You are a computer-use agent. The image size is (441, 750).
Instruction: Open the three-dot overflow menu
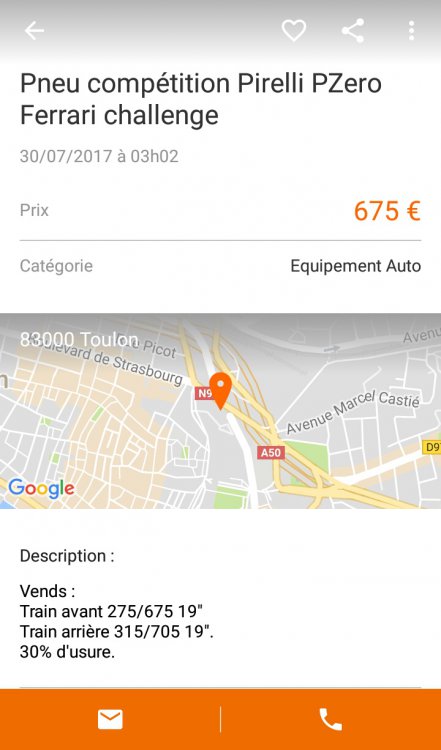coord(411,31)
